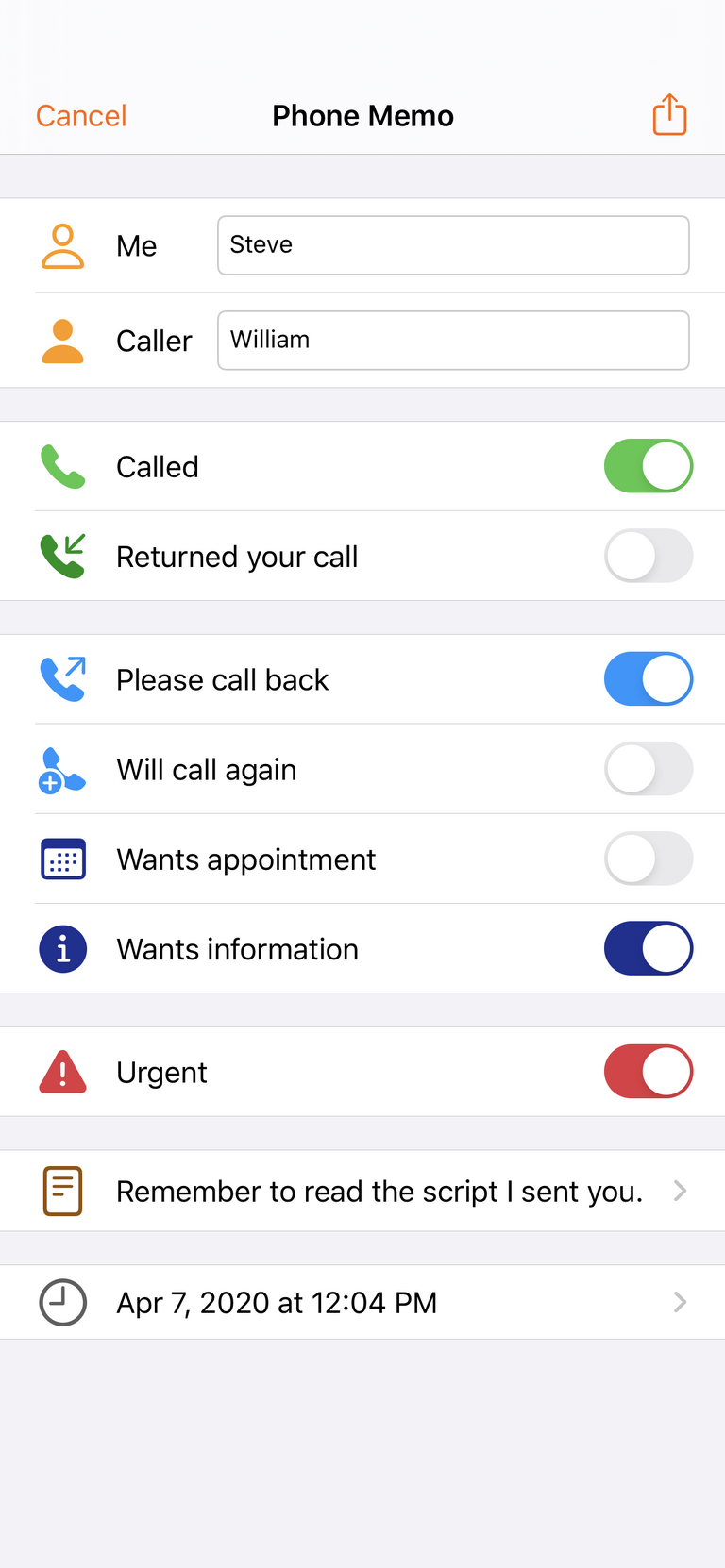This screenshot has height=1568, width=725.
Task: Click the Please call back outgoing-phone icon
Action: [x=62, y=678]
